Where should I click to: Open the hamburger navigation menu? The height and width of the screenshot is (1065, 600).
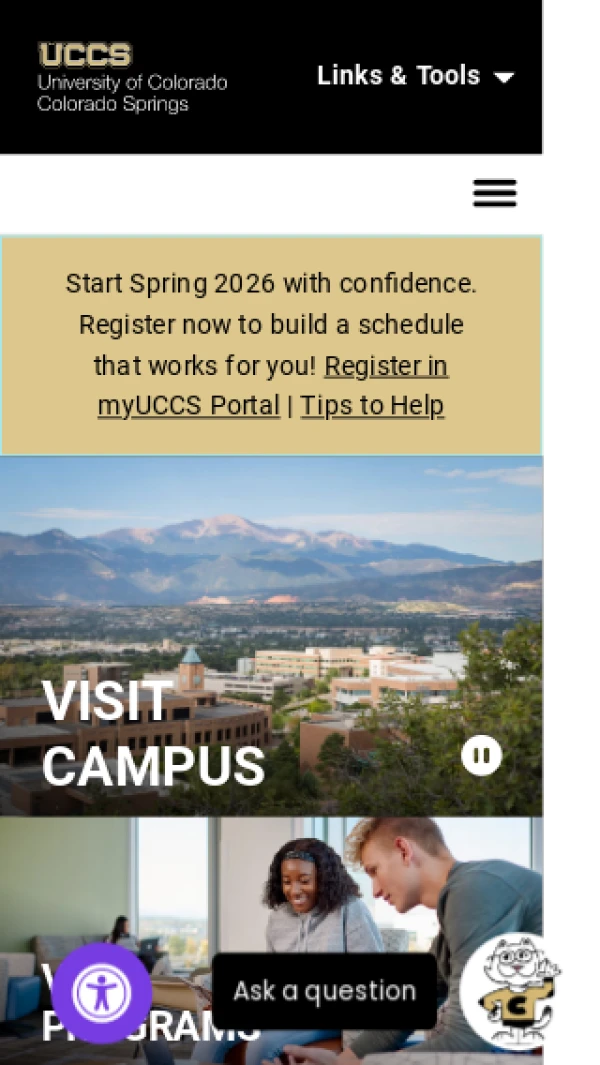coord(494,193)
